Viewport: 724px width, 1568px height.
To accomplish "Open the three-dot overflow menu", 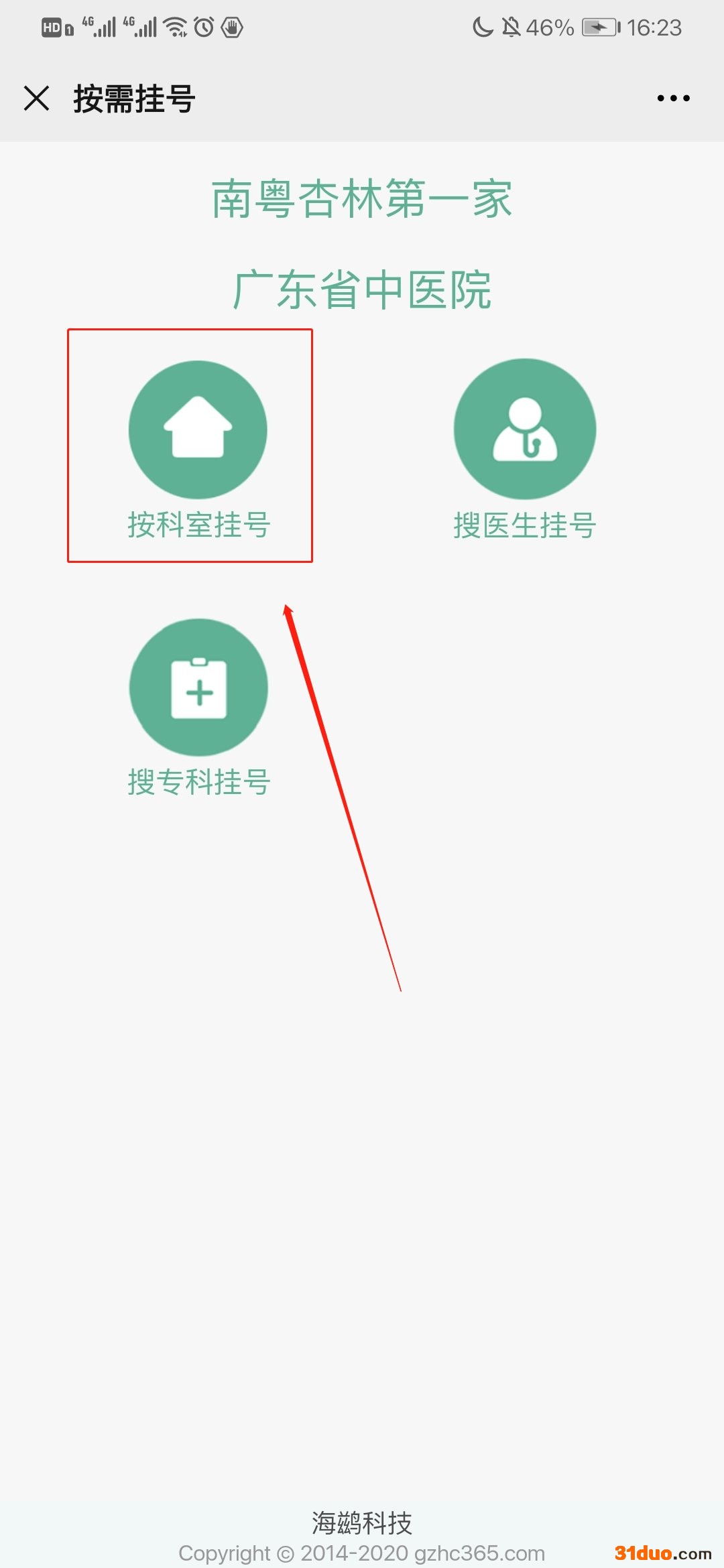I will (673, 99).
